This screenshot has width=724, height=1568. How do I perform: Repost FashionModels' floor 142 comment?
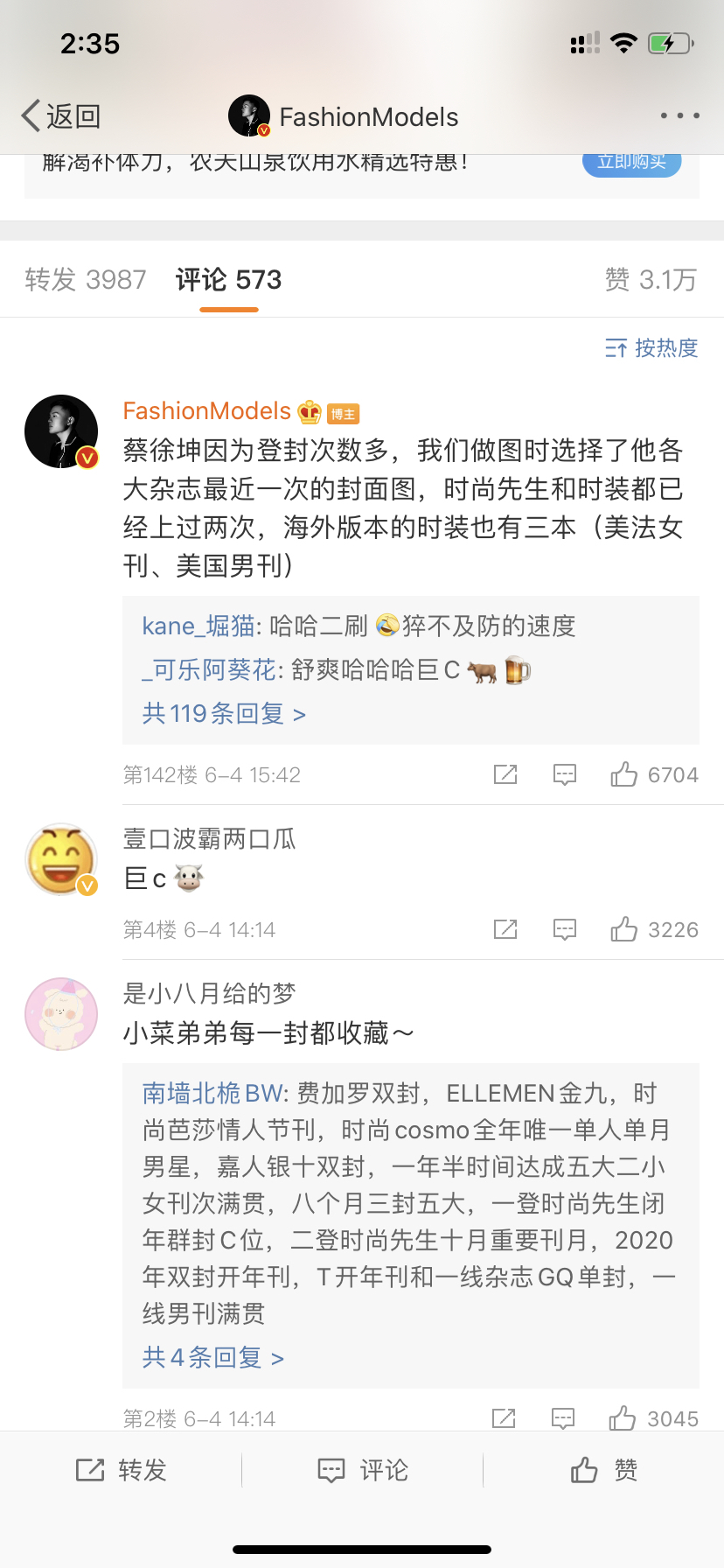(505, 774)
